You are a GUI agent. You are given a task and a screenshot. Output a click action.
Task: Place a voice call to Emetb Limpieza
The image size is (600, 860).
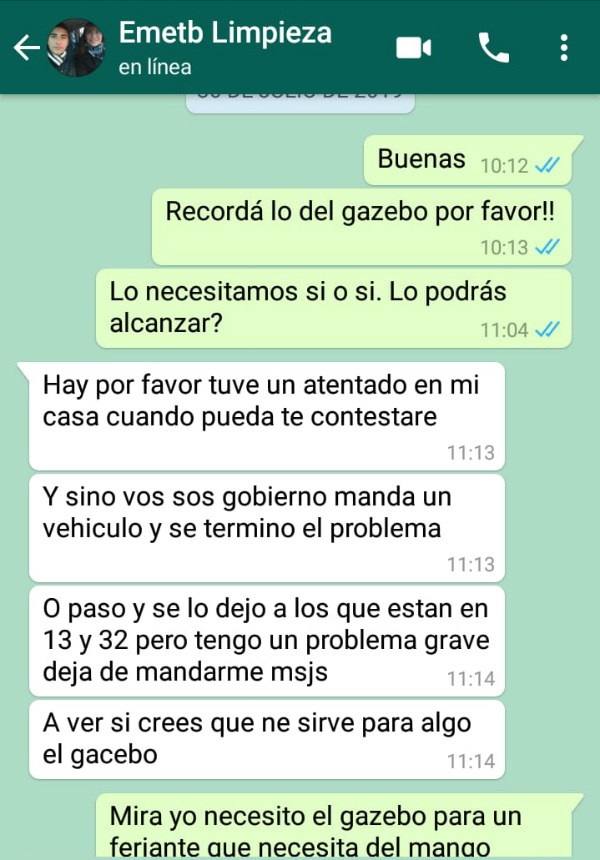[493, 47]
